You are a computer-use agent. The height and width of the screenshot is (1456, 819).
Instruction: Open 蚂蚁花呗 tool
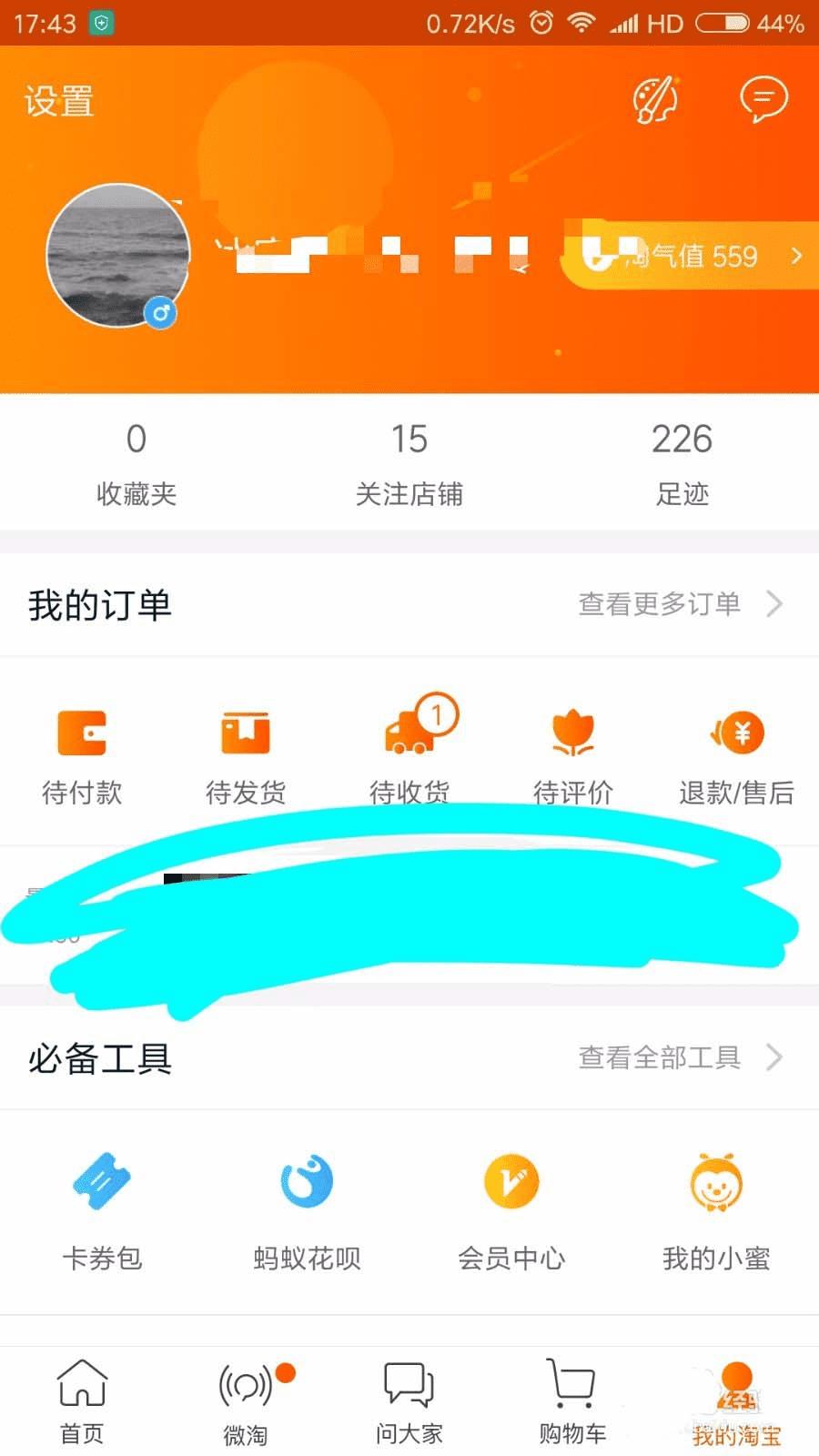point(307,1210)
